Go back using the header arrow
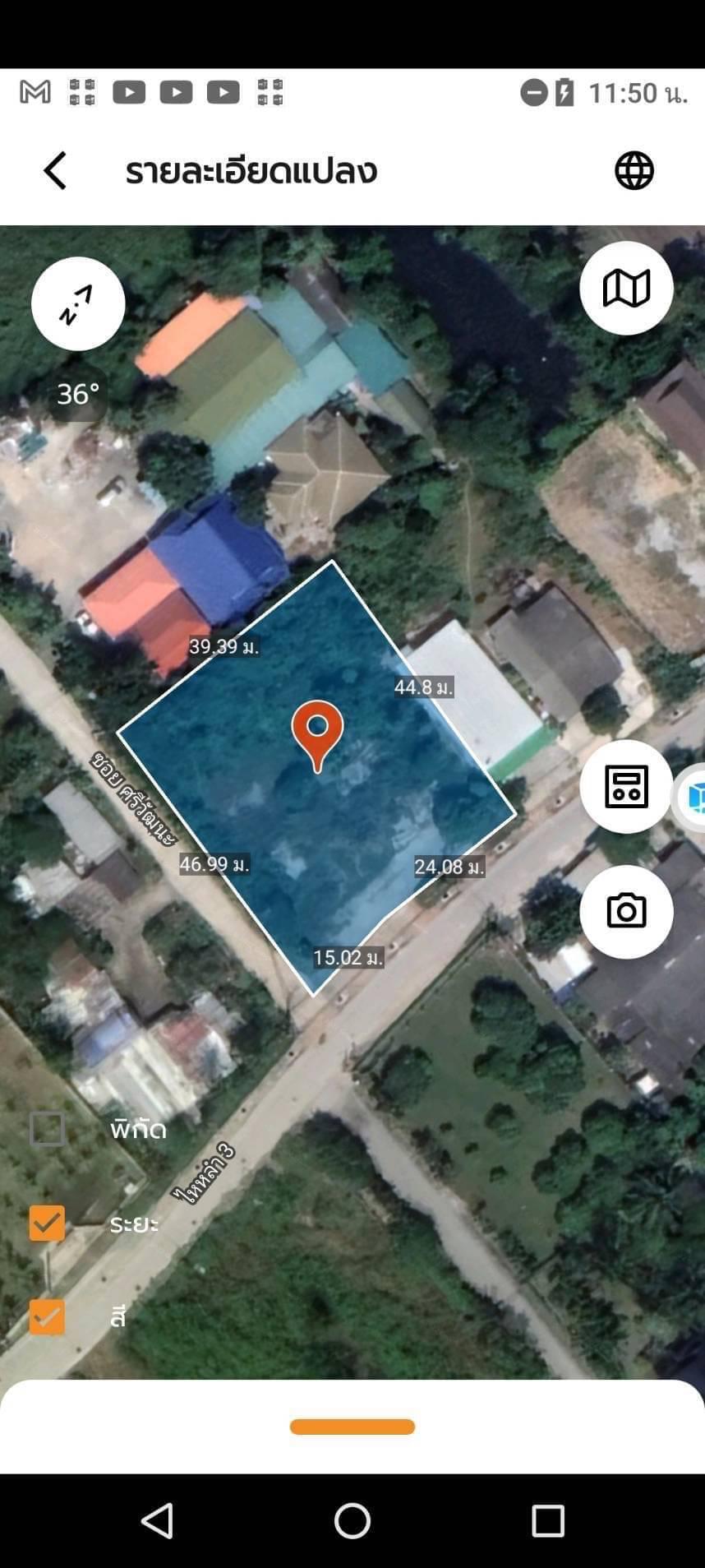The image size is (705, 1568). coord(55,171)
